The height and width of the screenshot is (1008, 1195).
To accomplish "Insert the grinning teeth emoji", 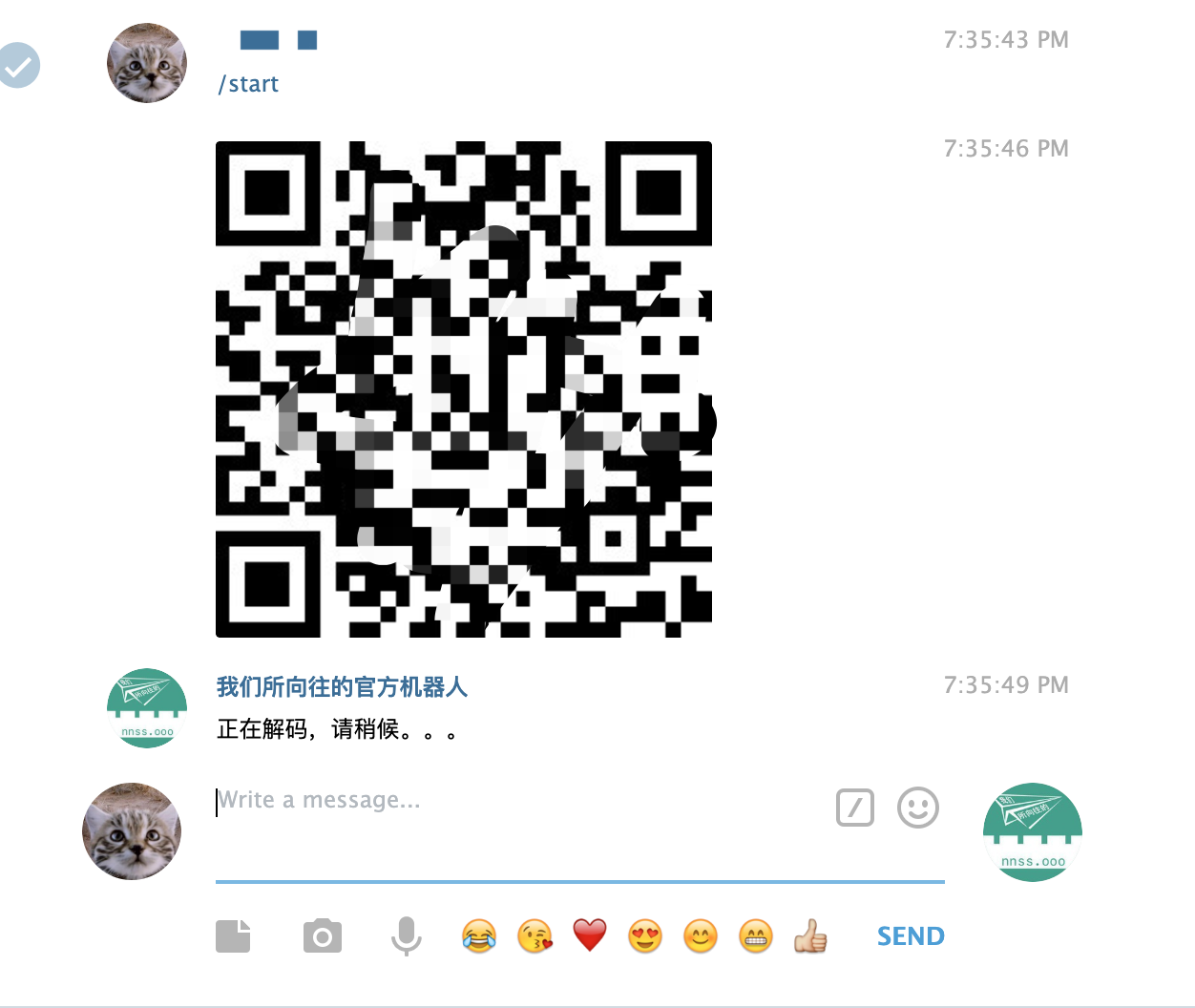I will (x=756, y=936).
